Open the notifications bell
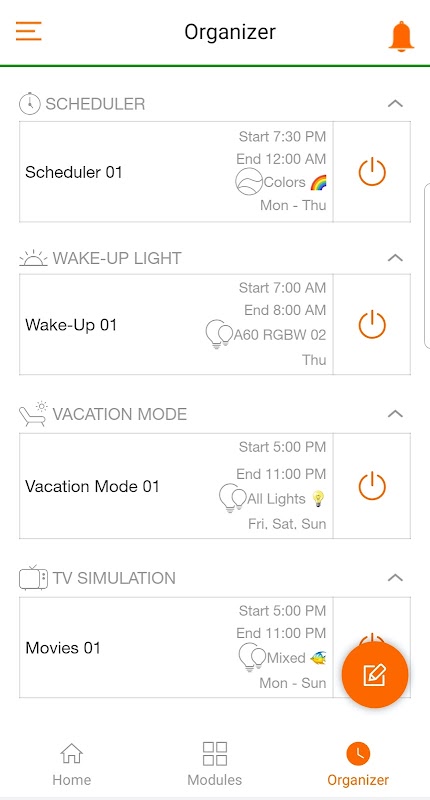This screenshot has width=430, height=800. pyautogui.click(x=401, y=36)
